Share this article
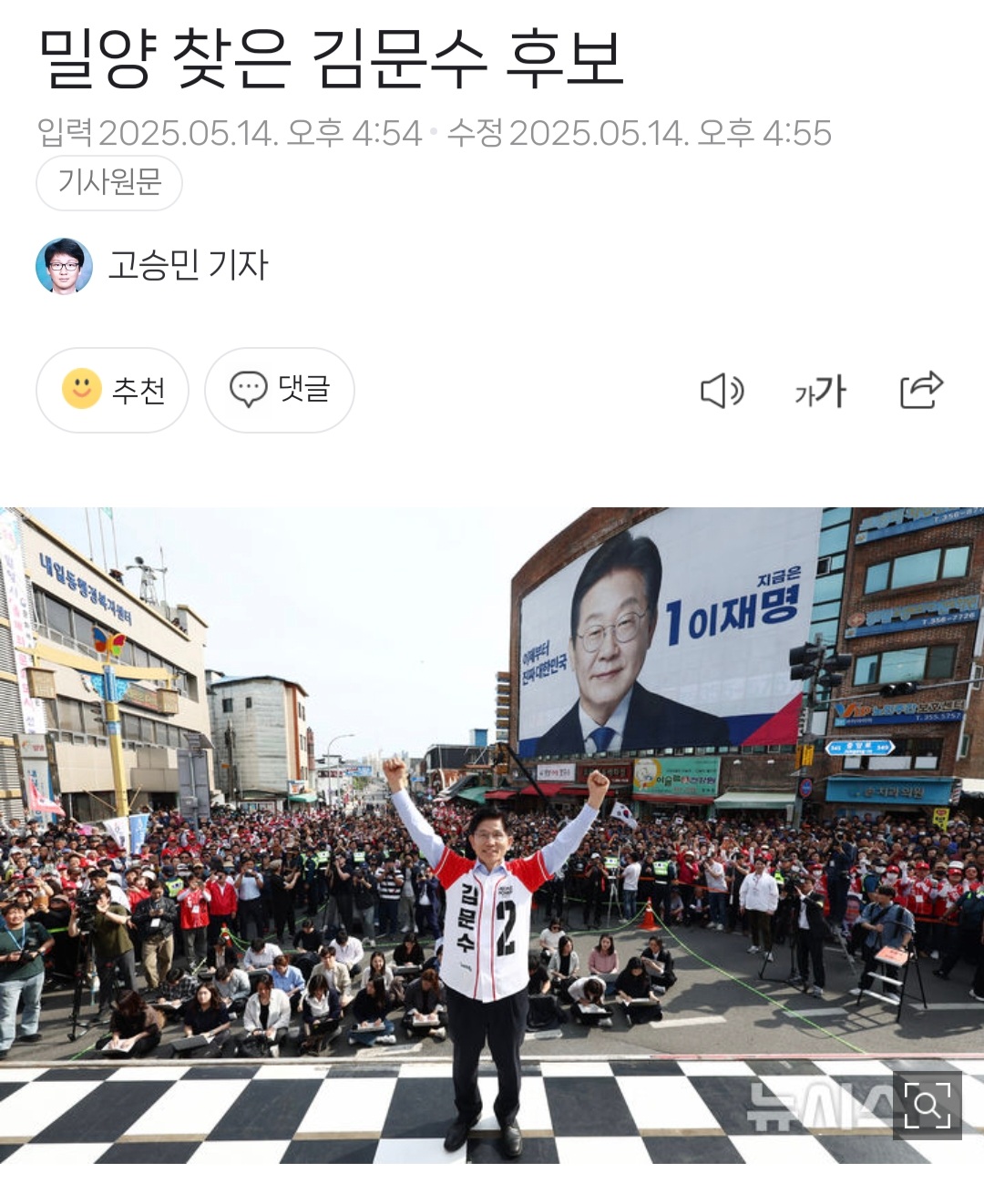This screenshot has width=984, height=1204. 920,390
